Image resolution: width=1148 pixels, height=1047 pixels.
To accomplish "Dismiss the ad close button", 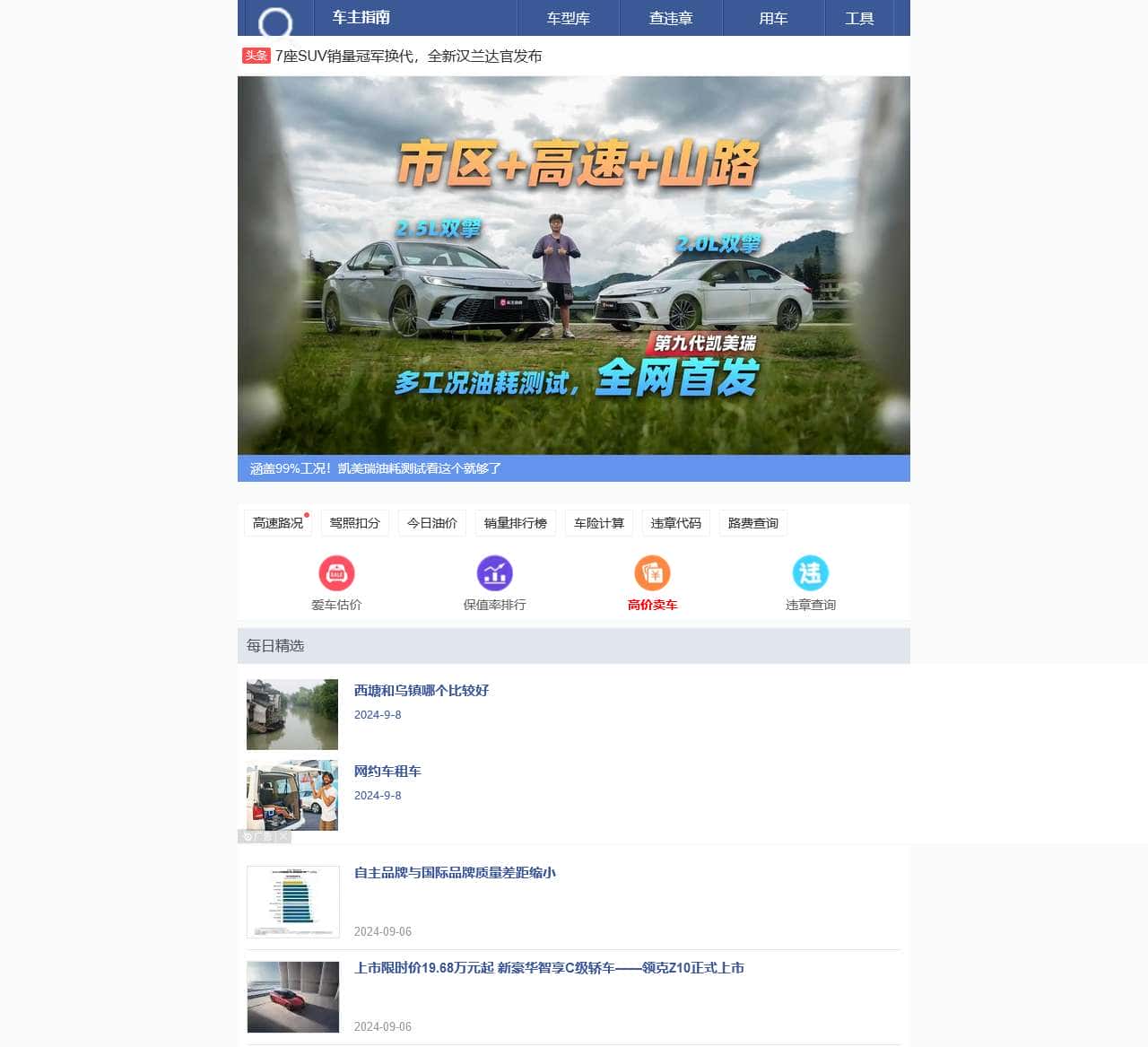I will point(283,836).
